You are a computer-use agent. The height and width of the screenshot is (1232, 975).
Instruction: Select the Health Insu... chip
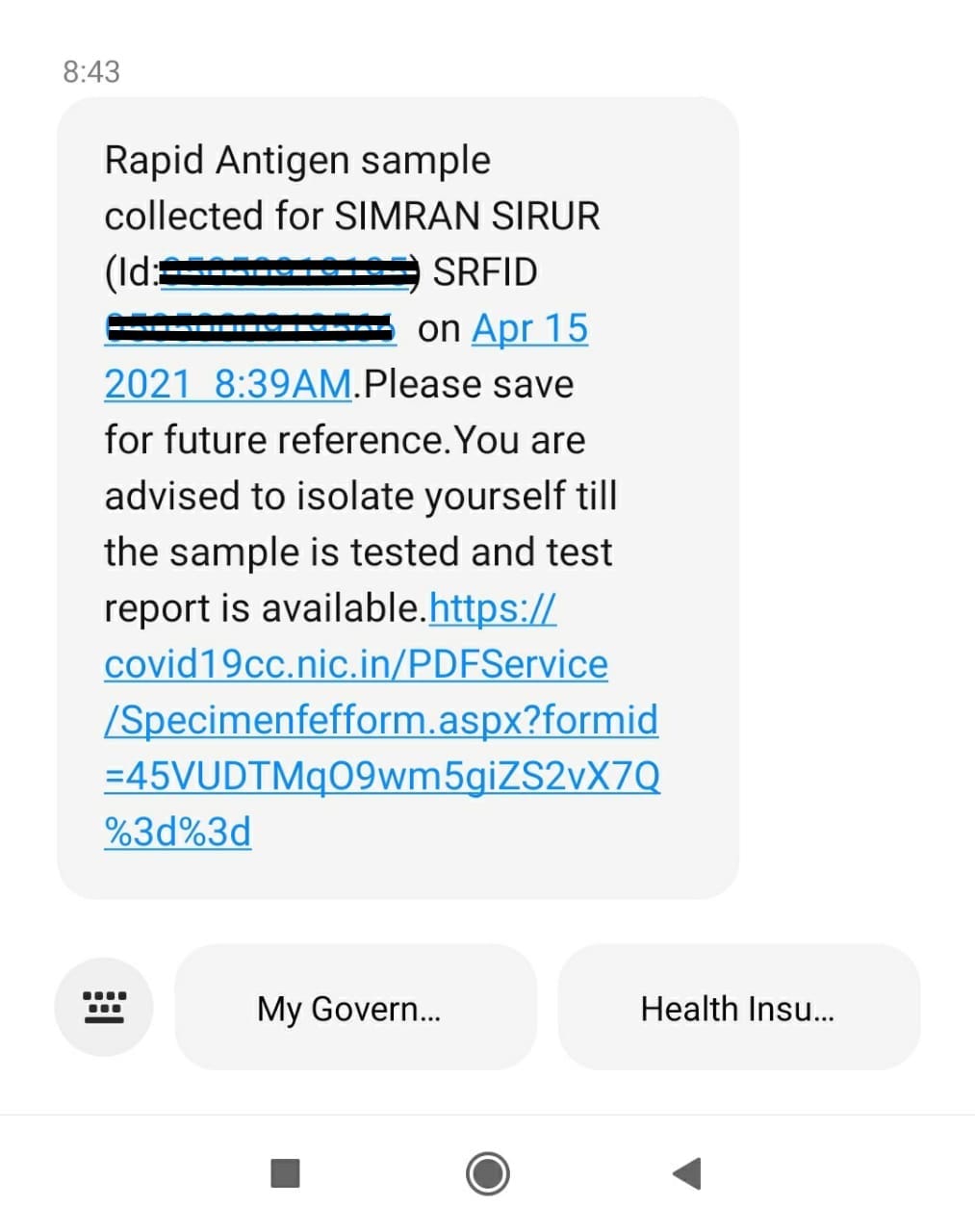738,1008
